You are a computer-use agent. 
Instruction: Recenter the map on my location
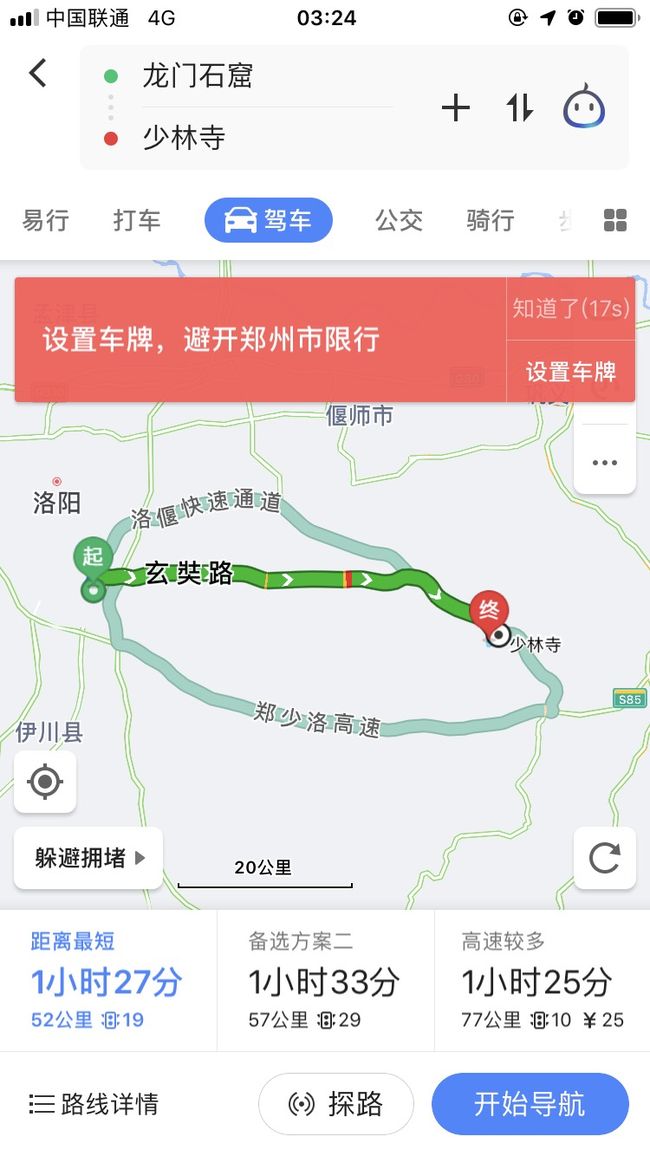[x=45, y=781]
